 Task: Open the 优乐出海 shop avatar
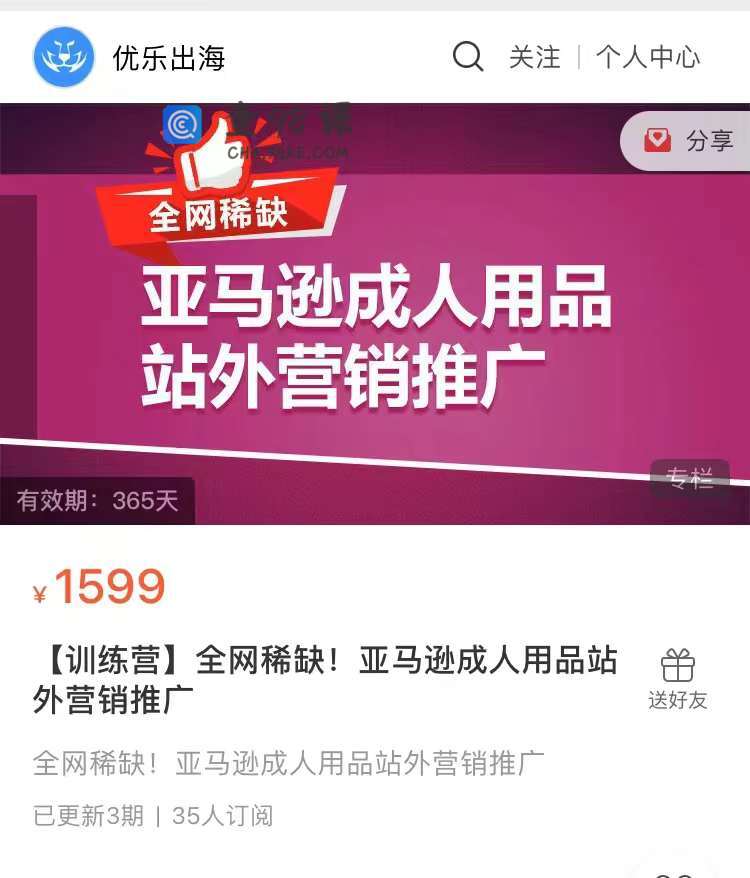64,57
